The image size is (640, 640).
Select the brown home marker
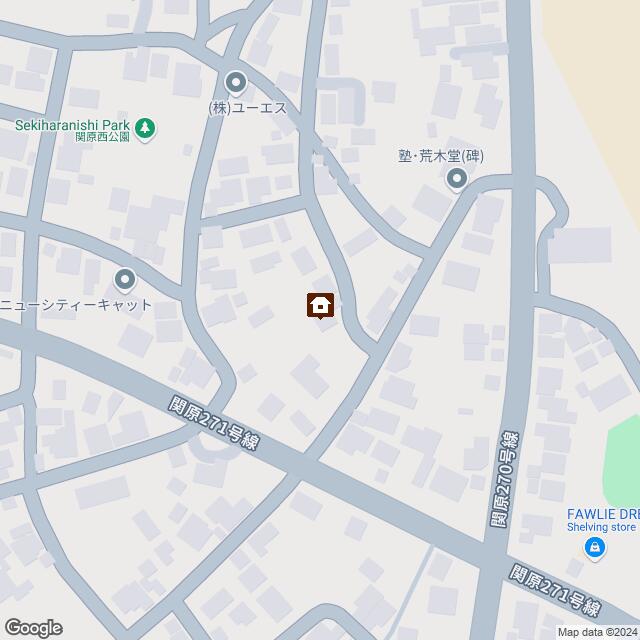[321, 305]
